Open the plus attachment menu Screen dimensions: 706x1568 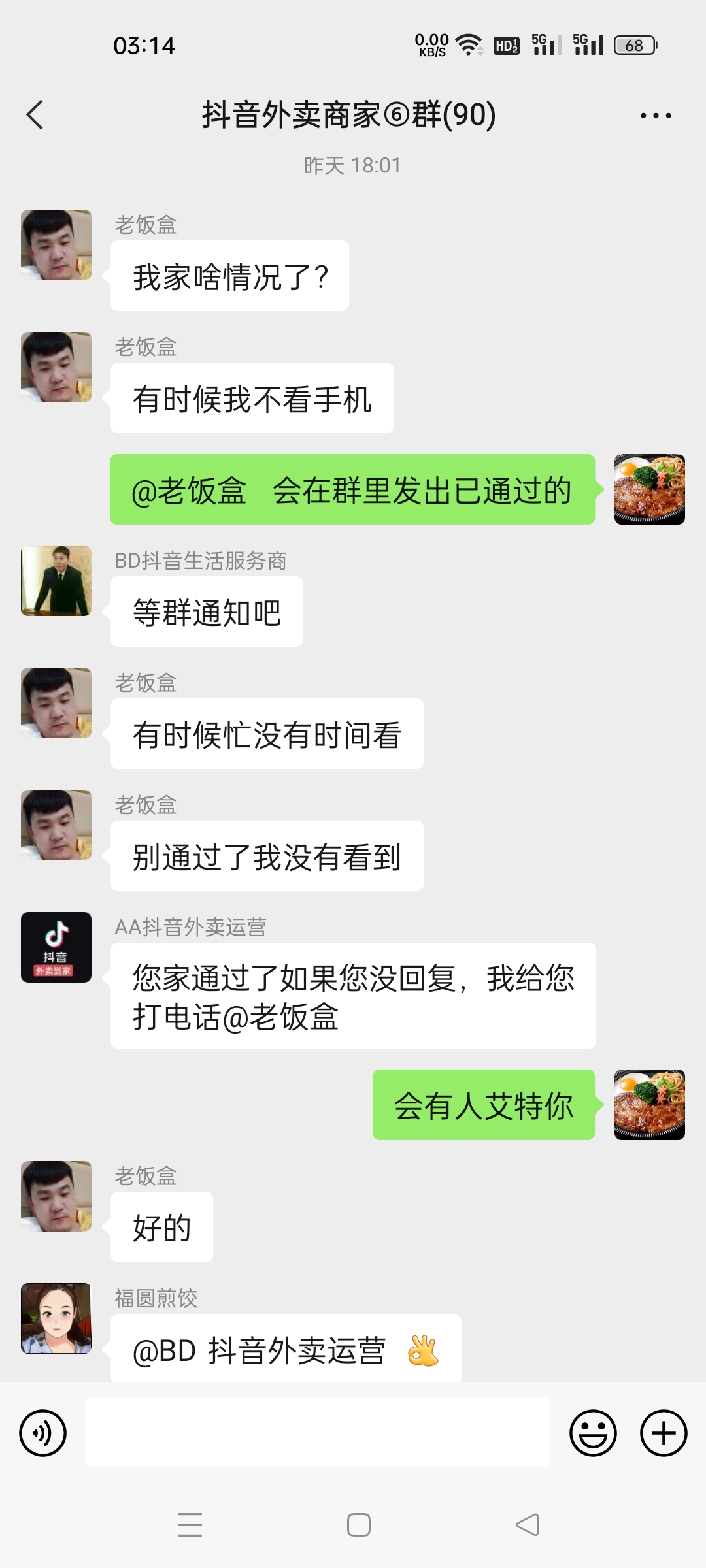pyautogui.click(x=663, y=1433)
